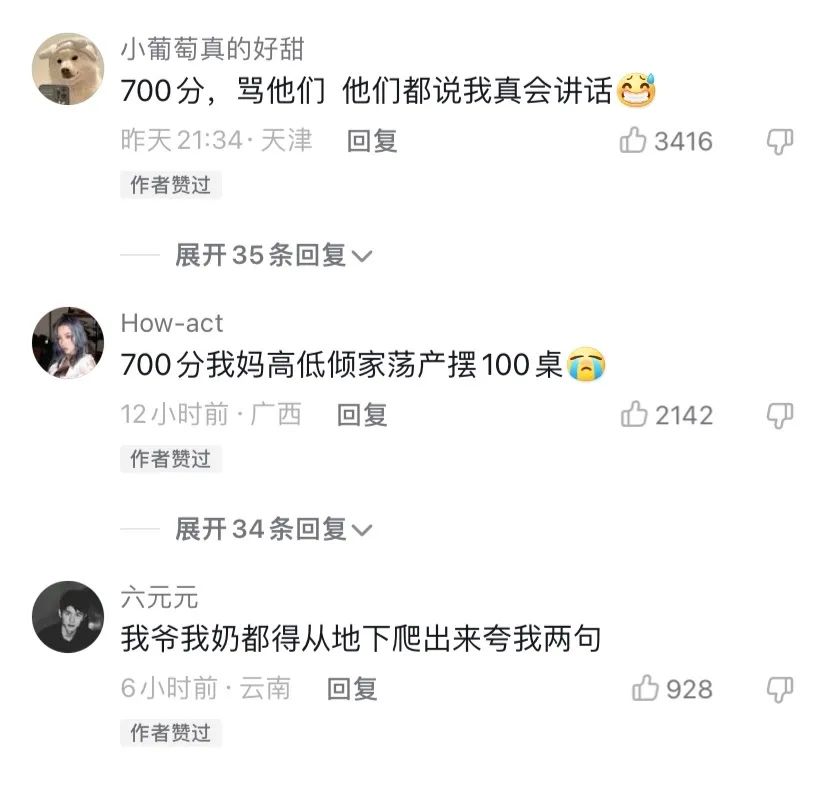Dislike How-act's comment

[780, 414]
